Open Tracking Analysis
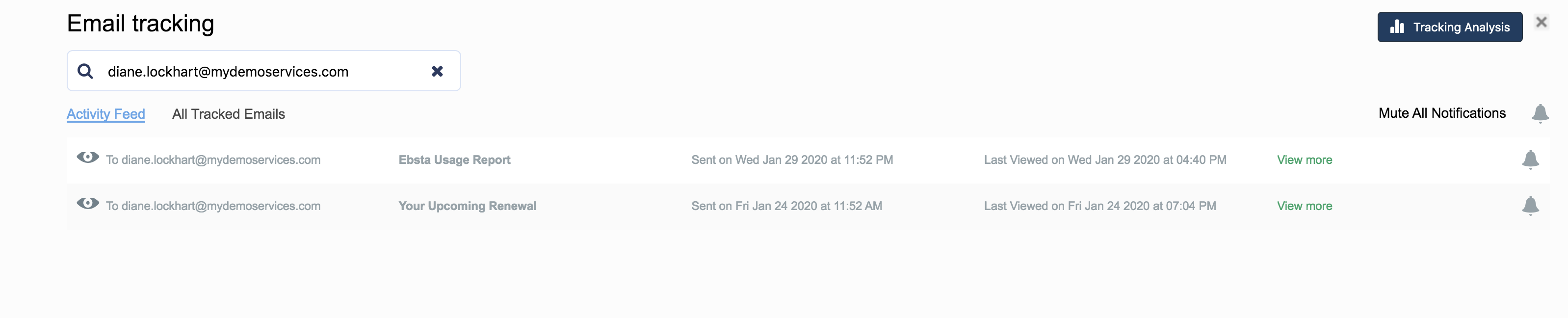The image size is (1568, 318). [x=1449, y=27]
